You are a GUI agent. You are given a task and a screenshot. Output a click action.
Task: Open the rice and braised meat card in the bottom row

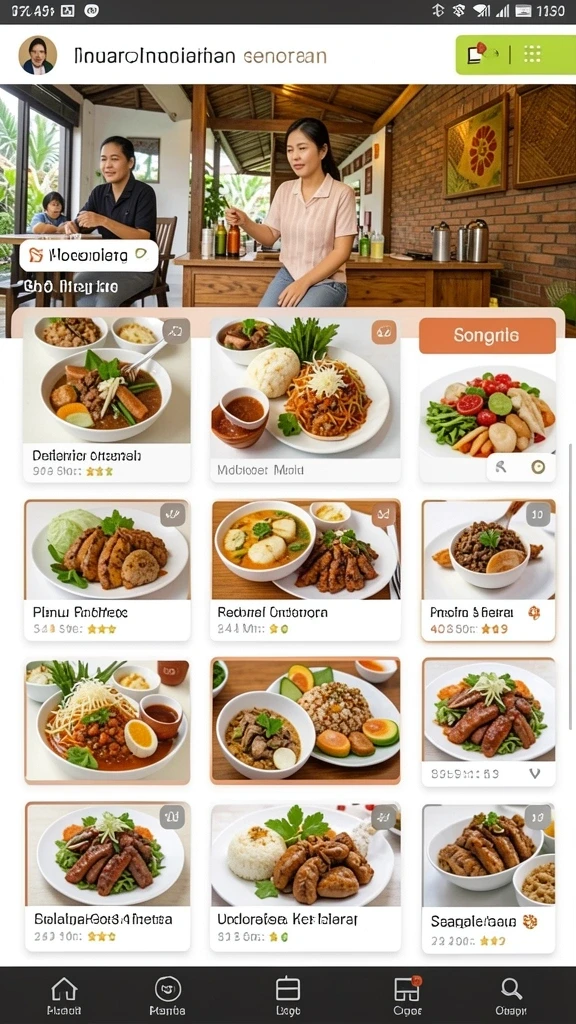305,877
